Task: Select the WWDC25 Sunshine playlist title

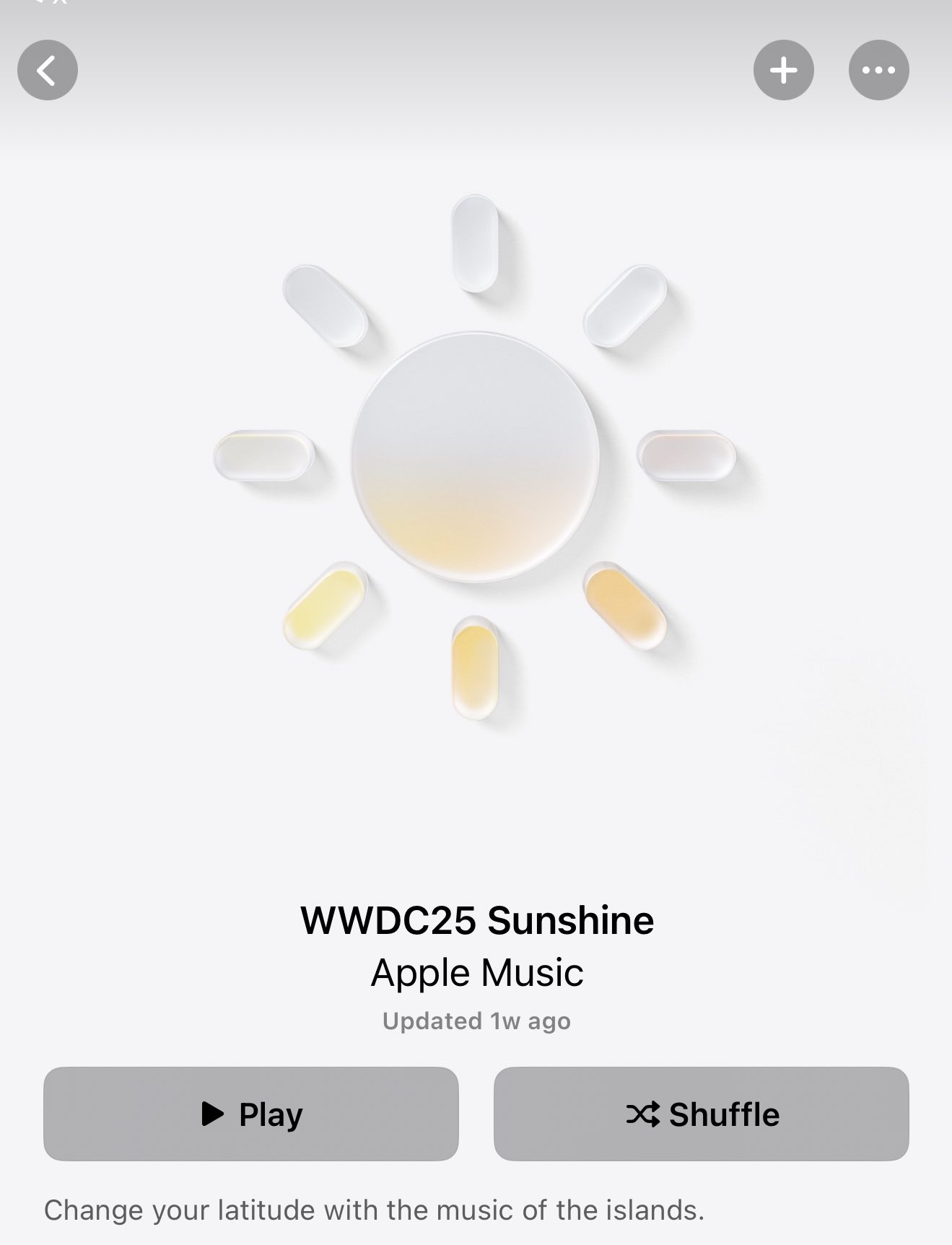Action: pos(476,922)
